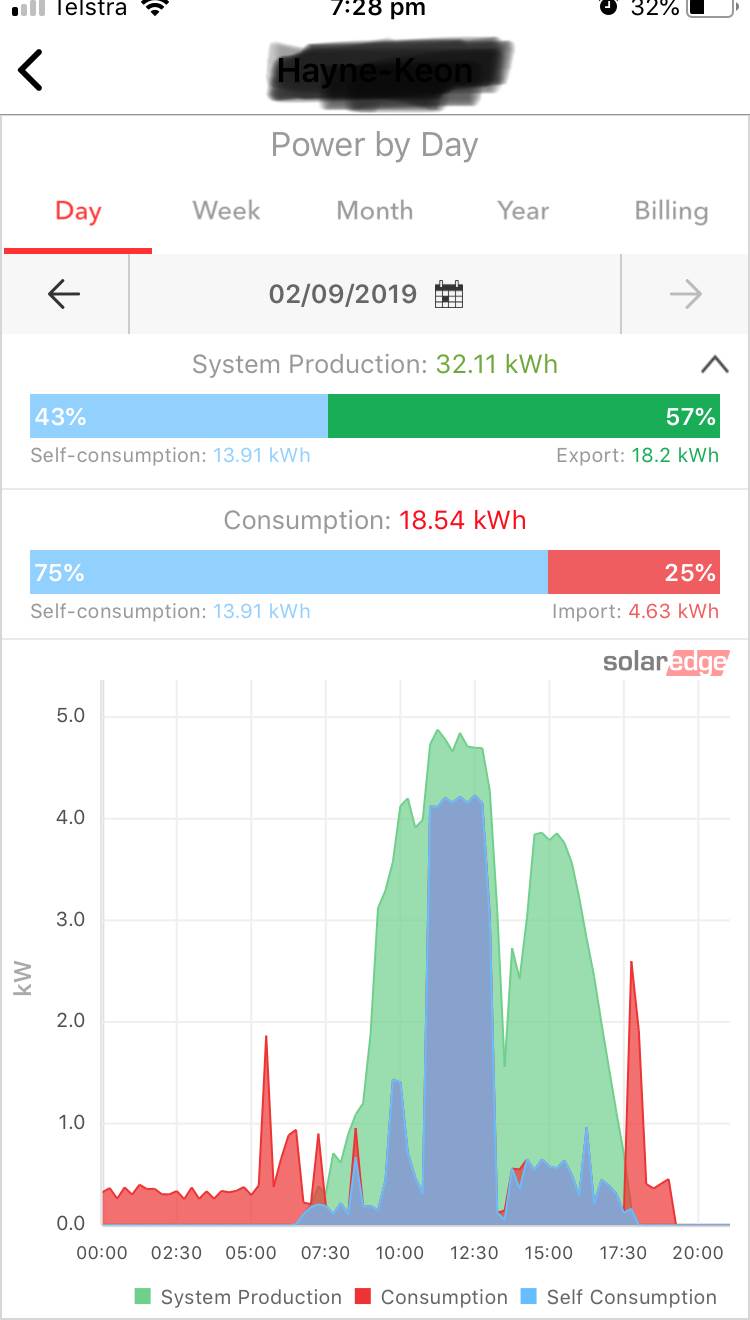Toggle Consumption series in the legend
Image resolution: width=750 pixels, height=1320 pixels.
click(431, 1297)
